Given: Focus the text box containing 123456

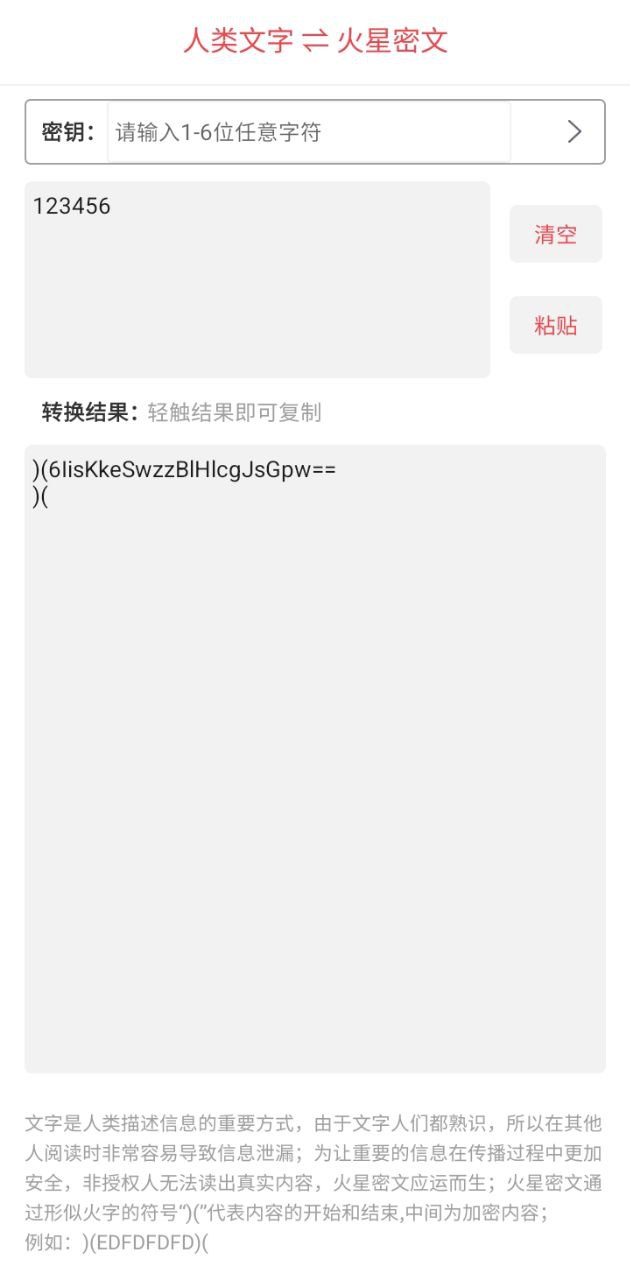Looking at the screenshot, I should (257, 279).
